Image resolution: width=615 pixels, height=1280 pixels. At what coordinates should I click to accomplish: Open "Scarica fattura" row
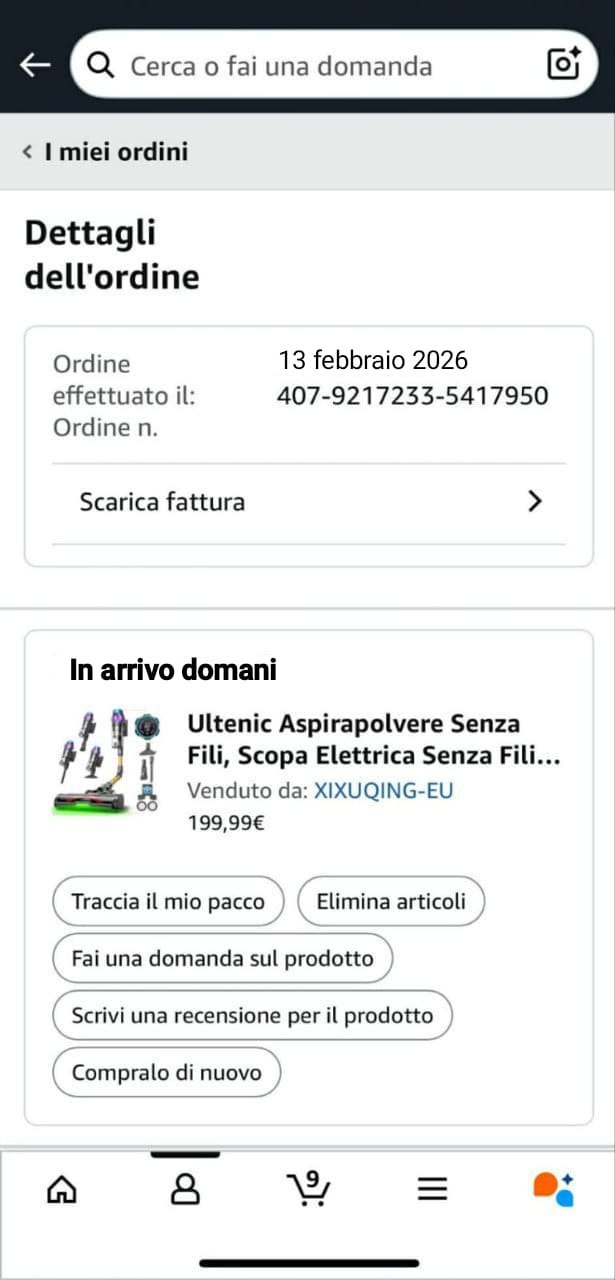308,501
